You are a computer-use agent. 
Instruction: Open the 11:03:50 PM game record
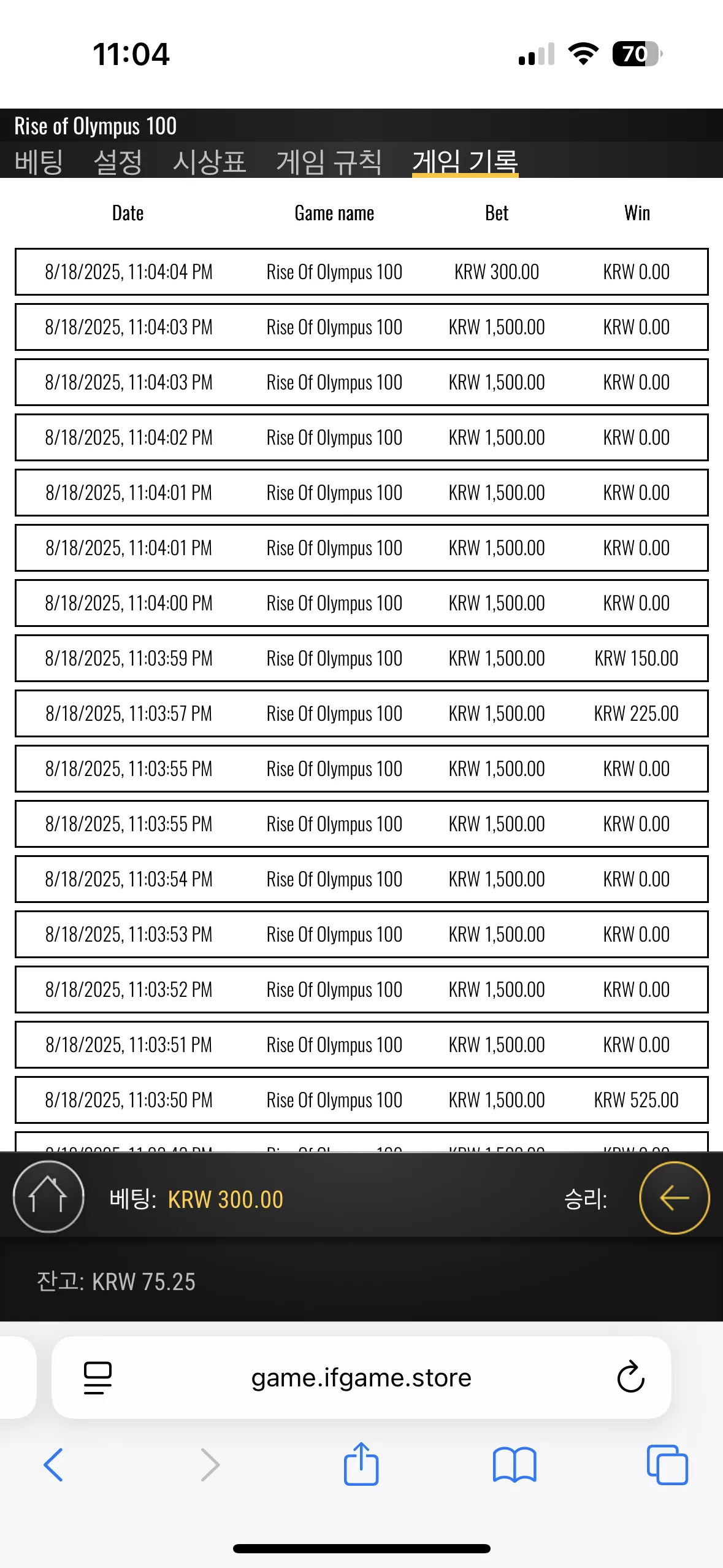361,1100
